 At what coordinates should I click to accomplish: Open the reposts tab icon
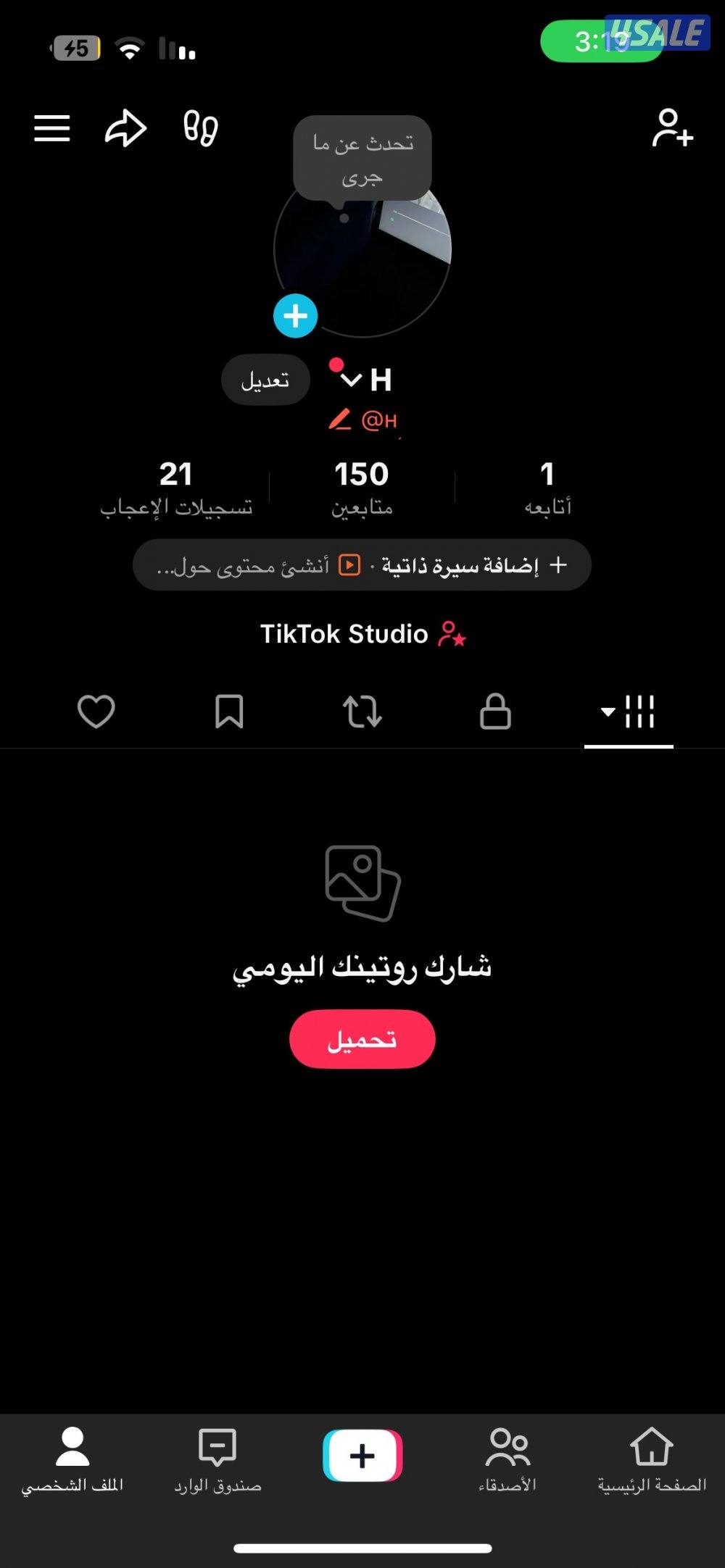(x=362, y=712)
